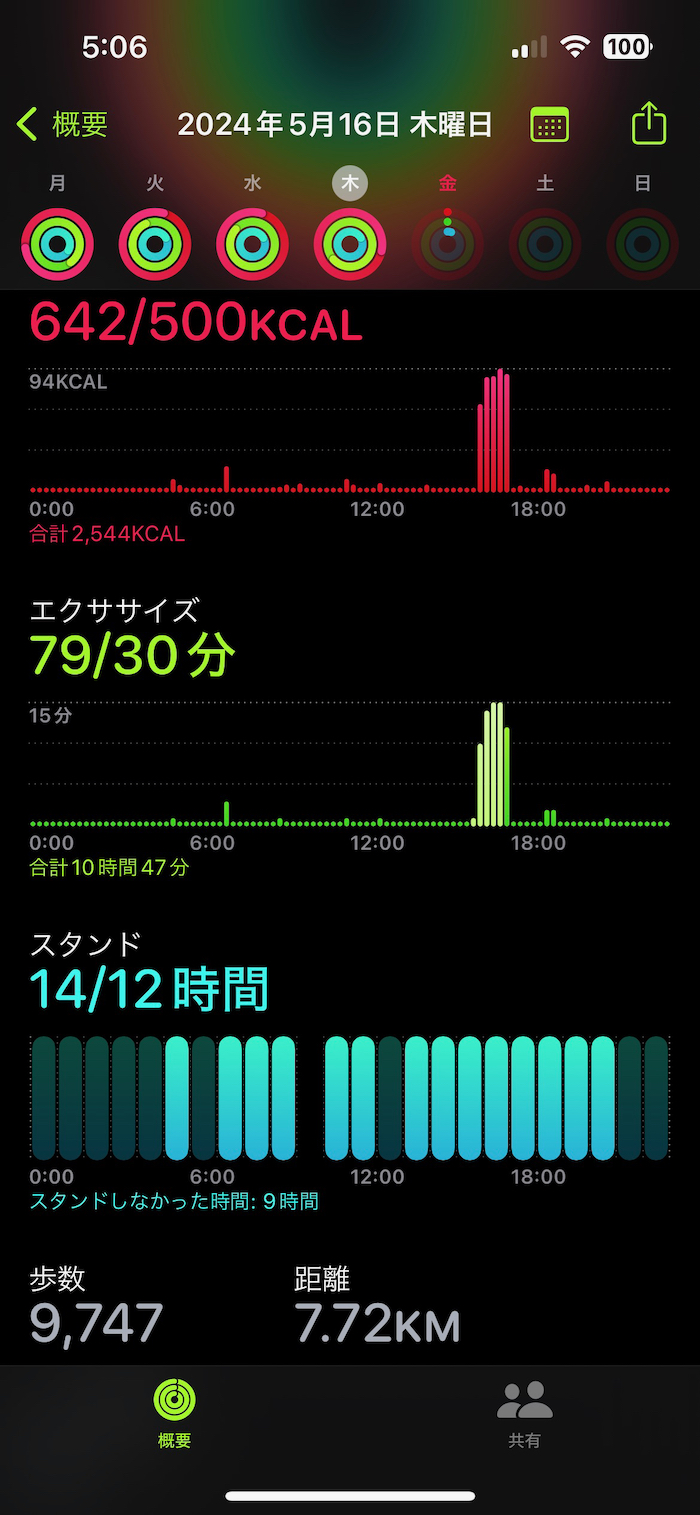Select Saturday (土) activity rings
700x1515 pixels.
tap(545, 243)
